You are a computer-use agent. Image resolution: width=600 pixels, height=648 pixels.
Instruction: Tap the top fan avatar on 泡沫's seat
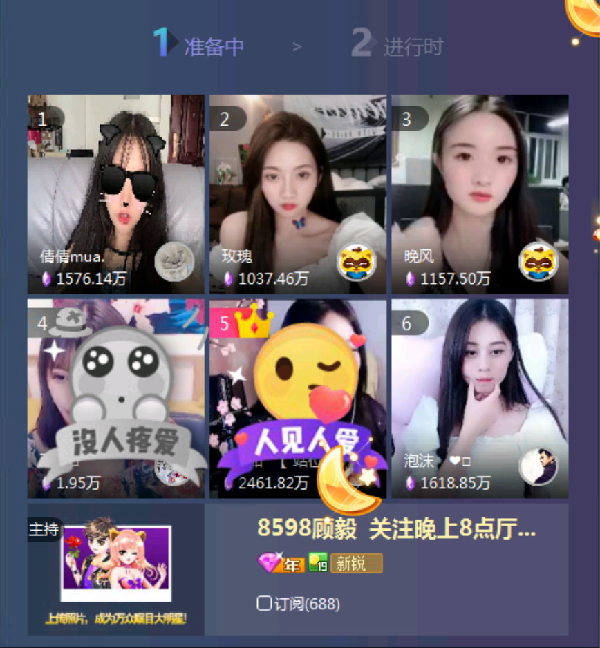click(x=537, y=467)
